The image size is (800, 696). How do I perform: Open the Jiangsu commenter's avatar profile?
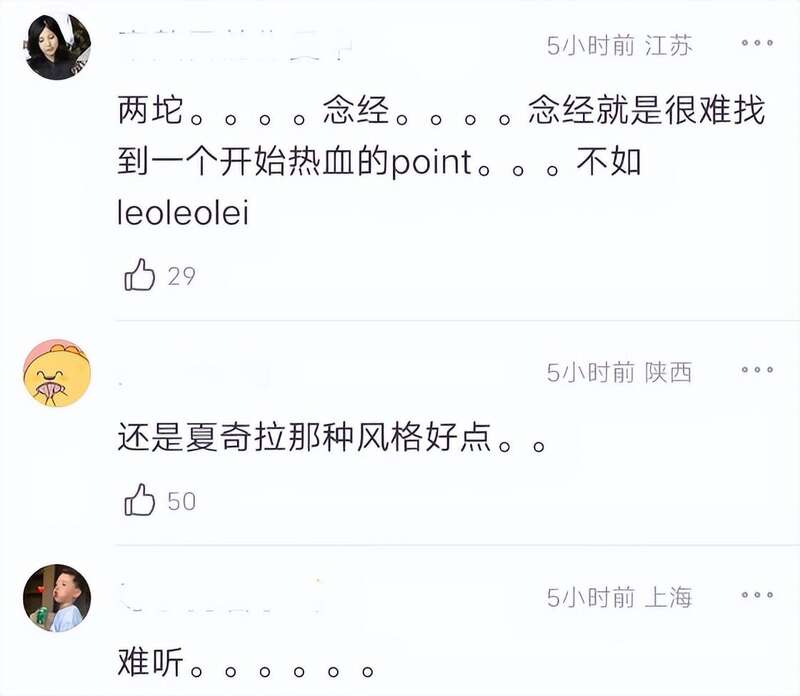tap(57, 46)
